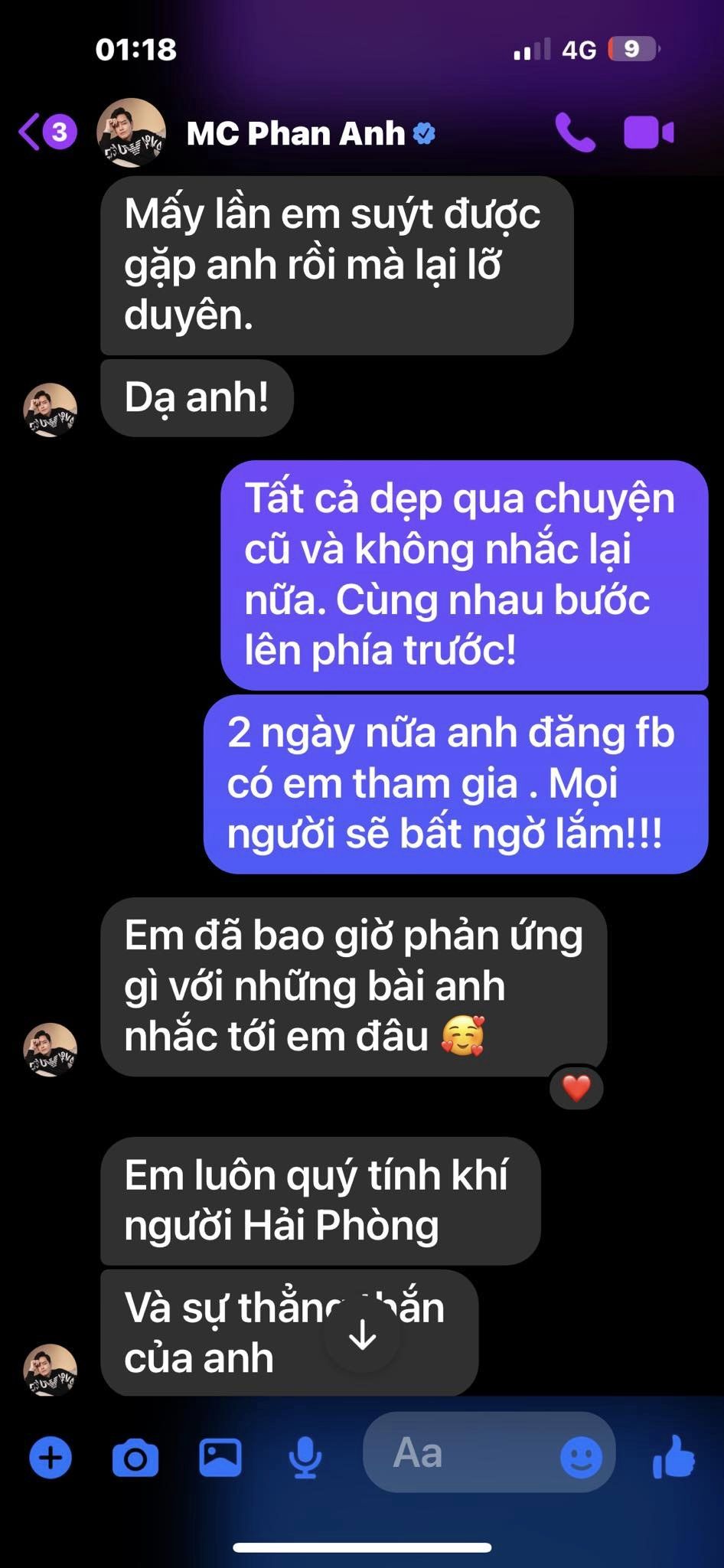The width and height of the screenshot is (724, 1568).
Task: Open the plus attachments menu
Action: click(51, 1458)
